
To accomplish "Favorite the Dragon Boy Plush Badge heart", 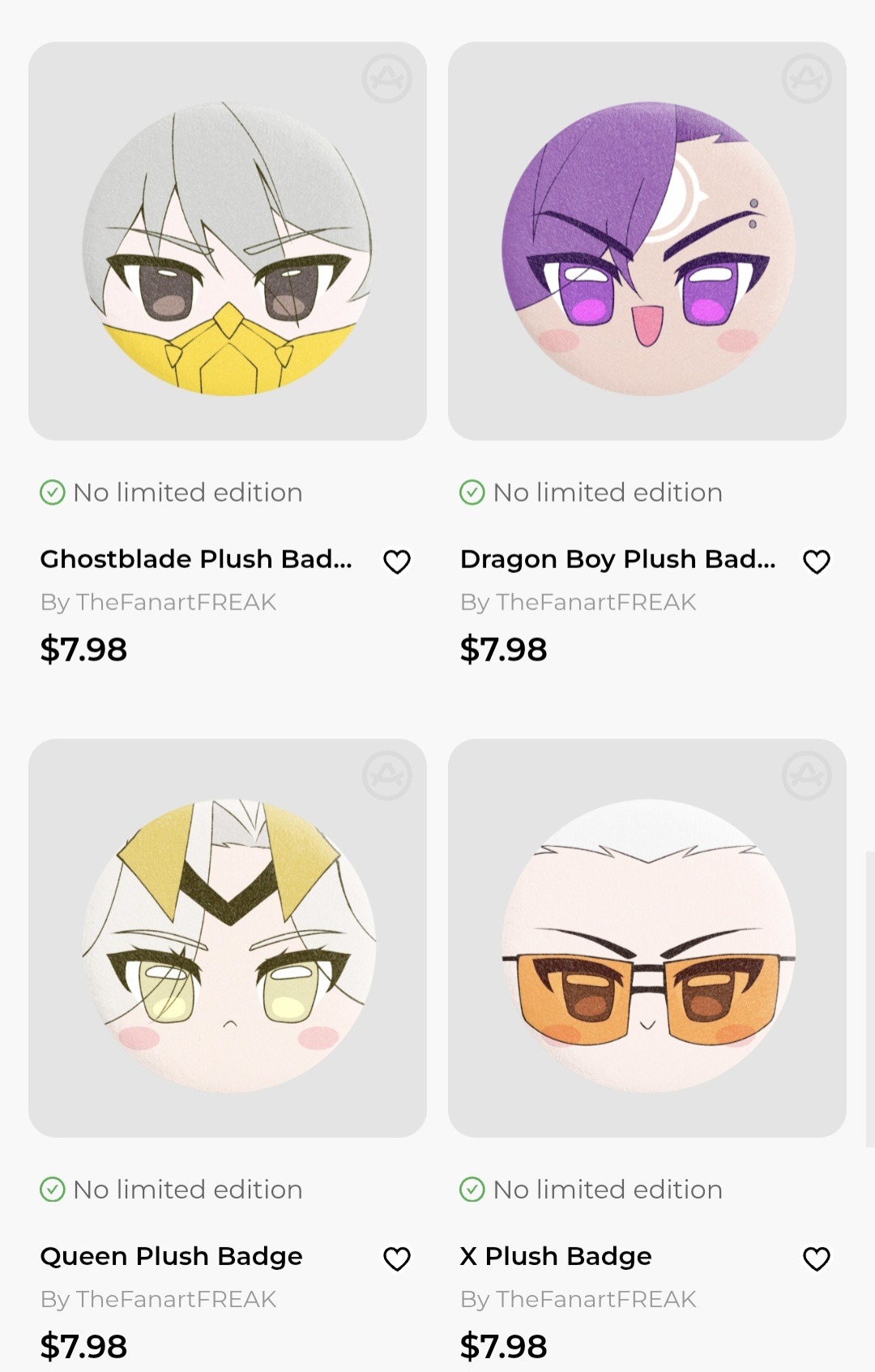I will click(816, 561).
